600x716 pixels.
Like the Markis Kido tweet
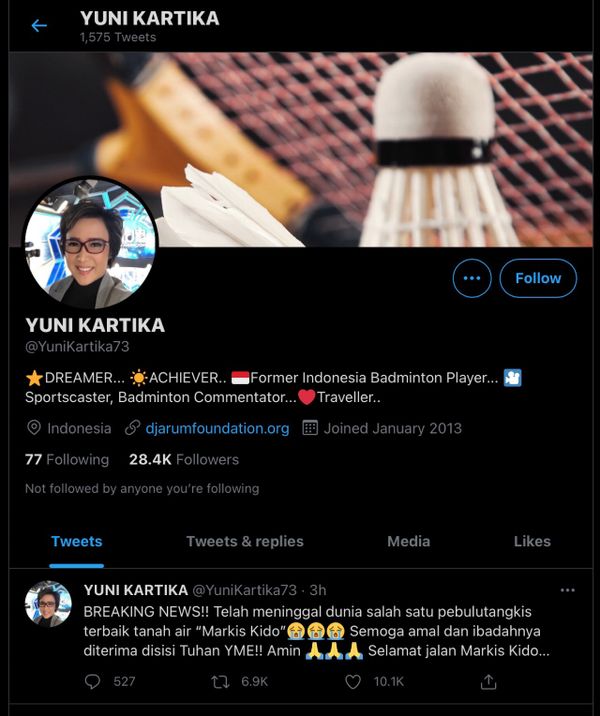coord(353,681)
